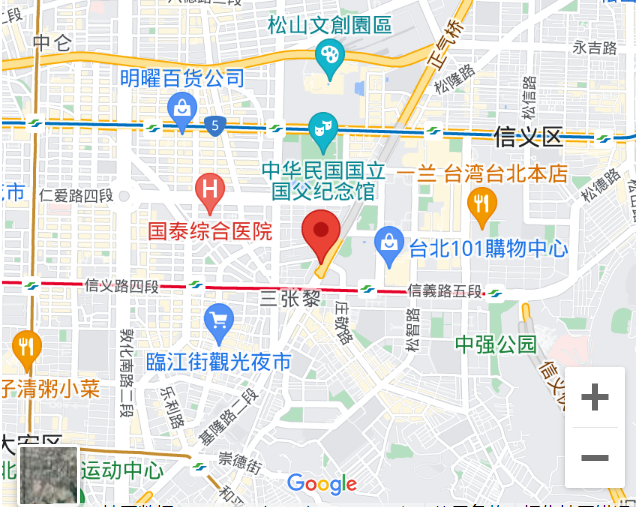This screenshot has width=636, height=507.
Task: Select 一兰 台湾台北本店 restaurant marker
Action: pos(482,202)
